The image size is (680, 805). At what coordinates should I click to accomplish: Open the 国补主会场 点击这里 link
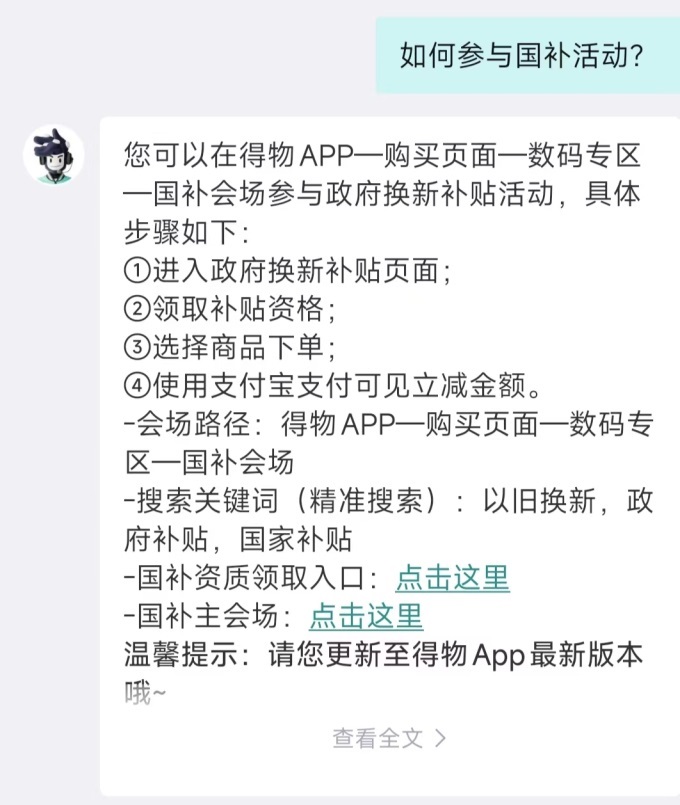pos(365,615)
